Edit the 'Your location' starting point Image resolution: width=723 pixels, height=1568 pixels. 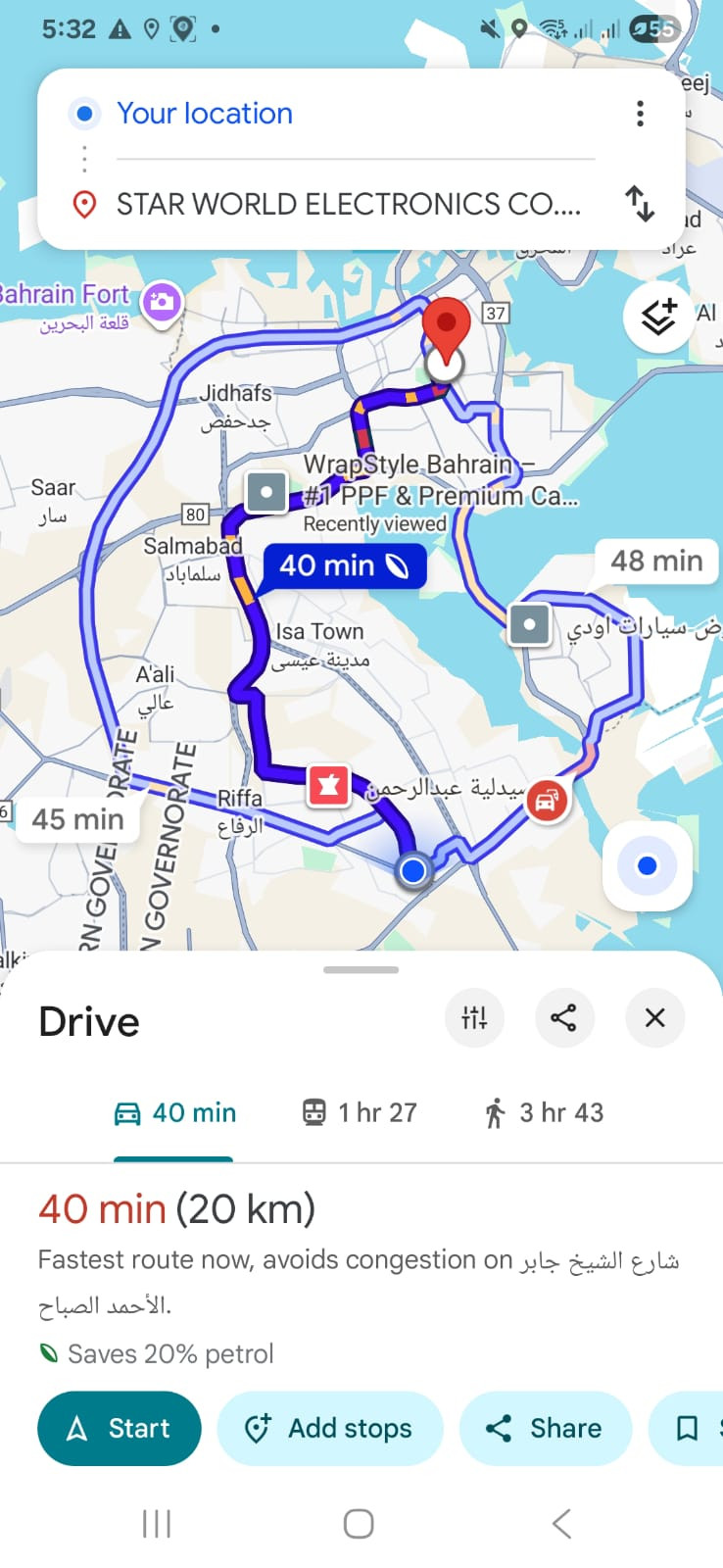tap(205, 114)
